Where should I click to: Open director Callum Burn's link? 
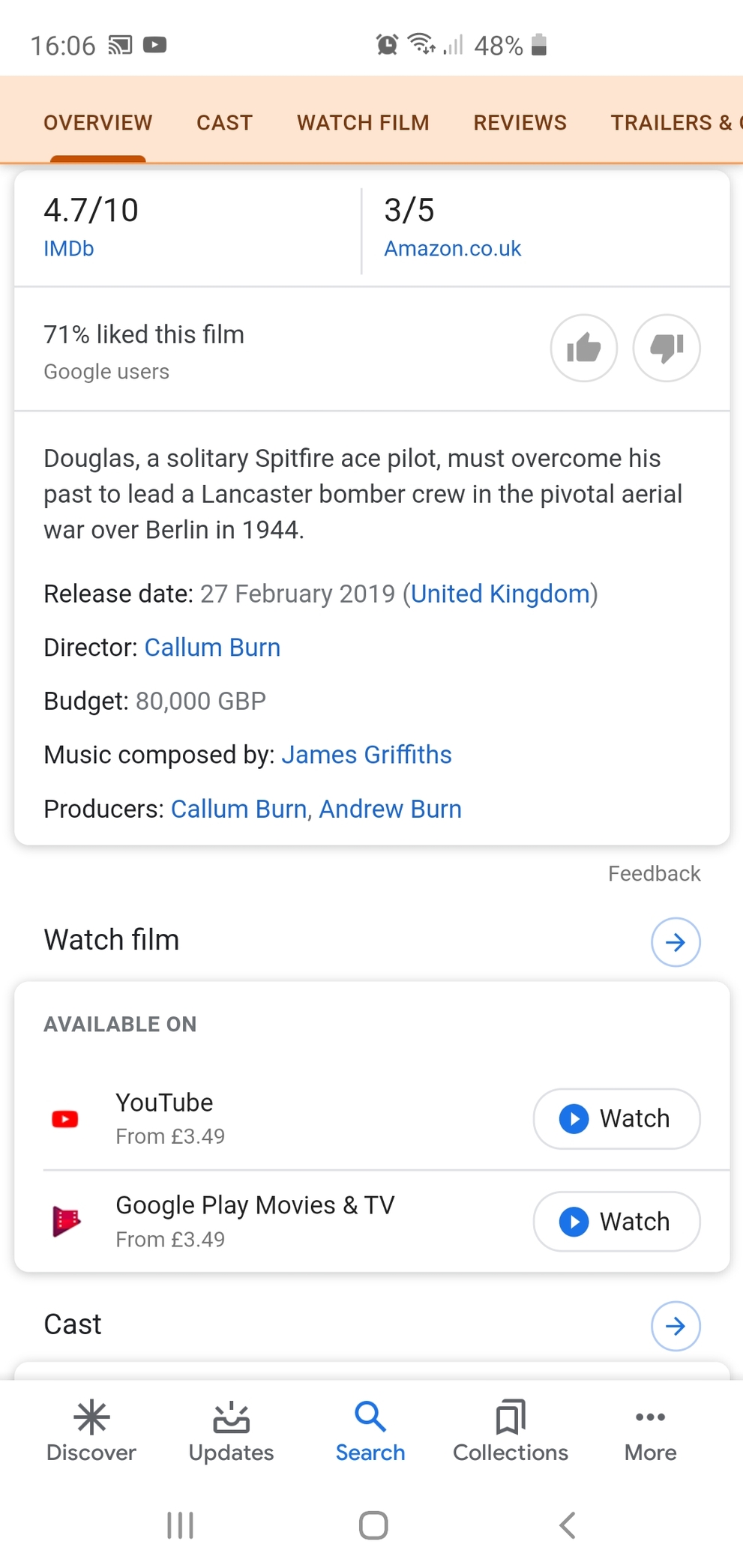tap(212, 648)
